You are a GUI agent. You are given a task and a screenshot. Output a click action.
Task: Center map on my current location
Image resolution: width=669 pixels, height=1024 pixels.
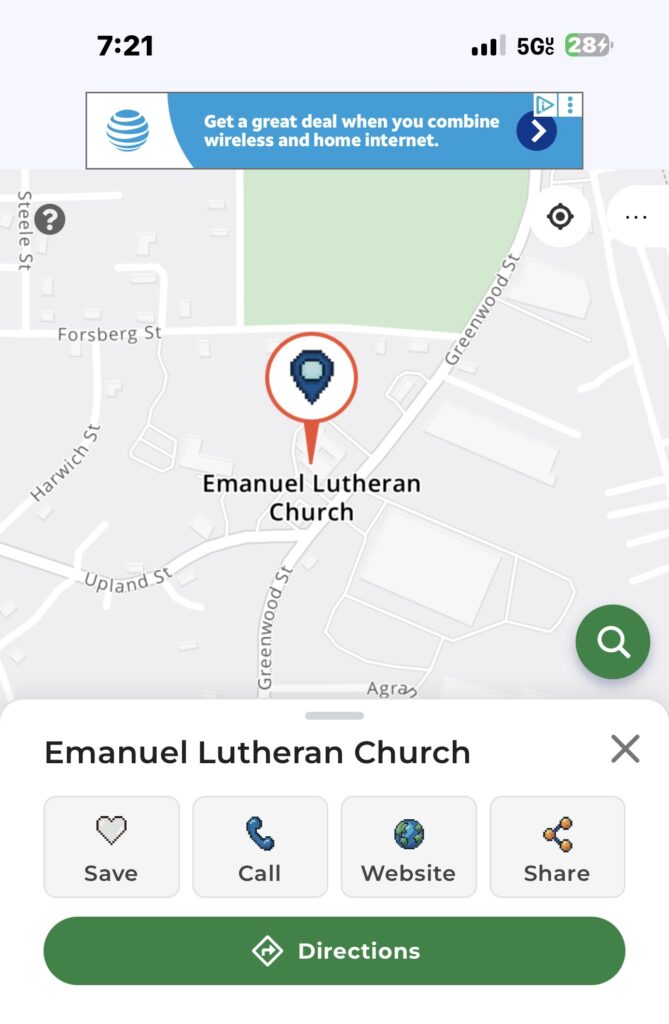[560, 216]
